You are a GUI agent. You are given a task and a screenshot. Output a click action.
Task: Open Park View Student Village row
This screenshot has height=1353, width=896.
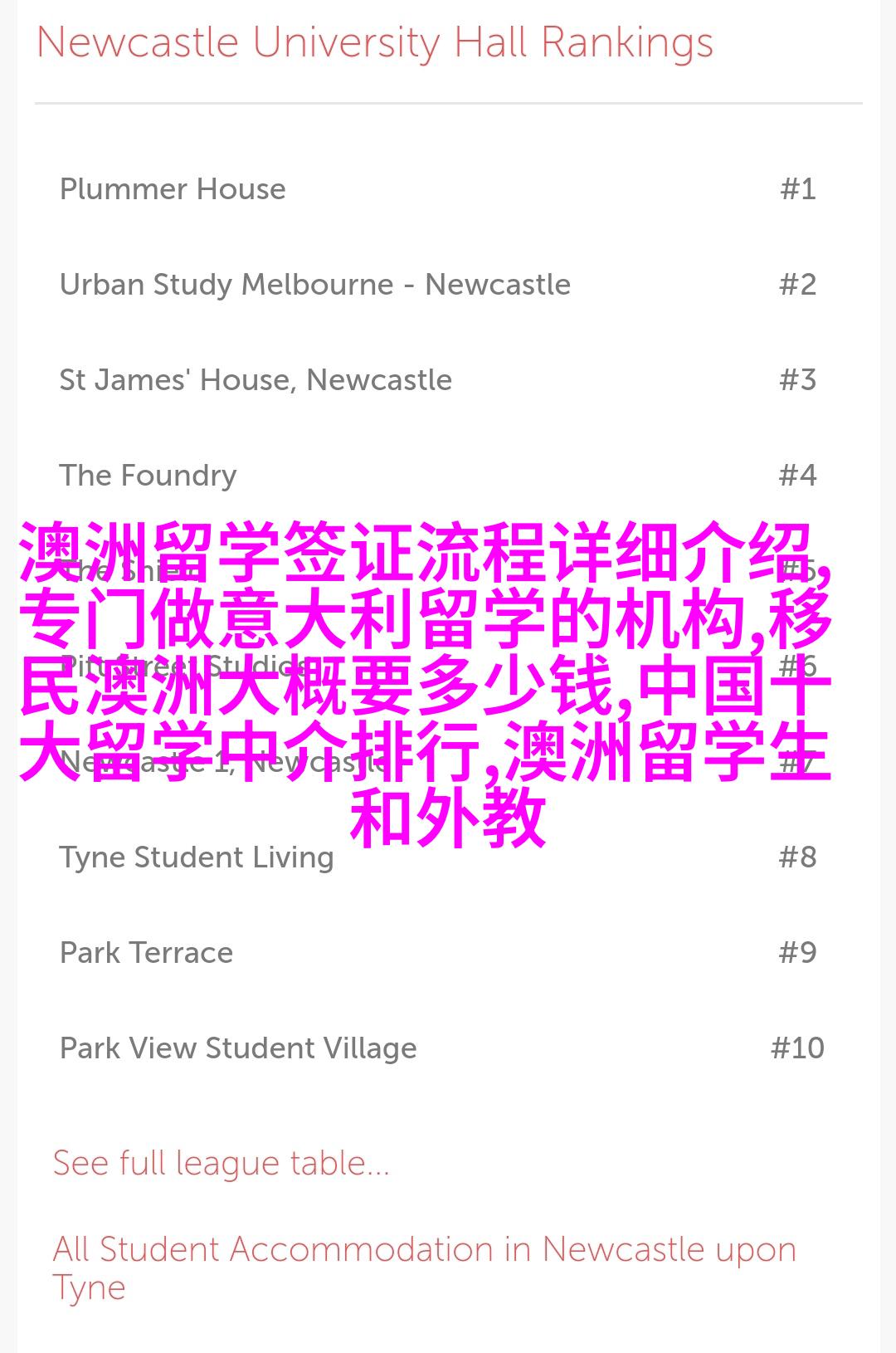tap(238, 1048)
